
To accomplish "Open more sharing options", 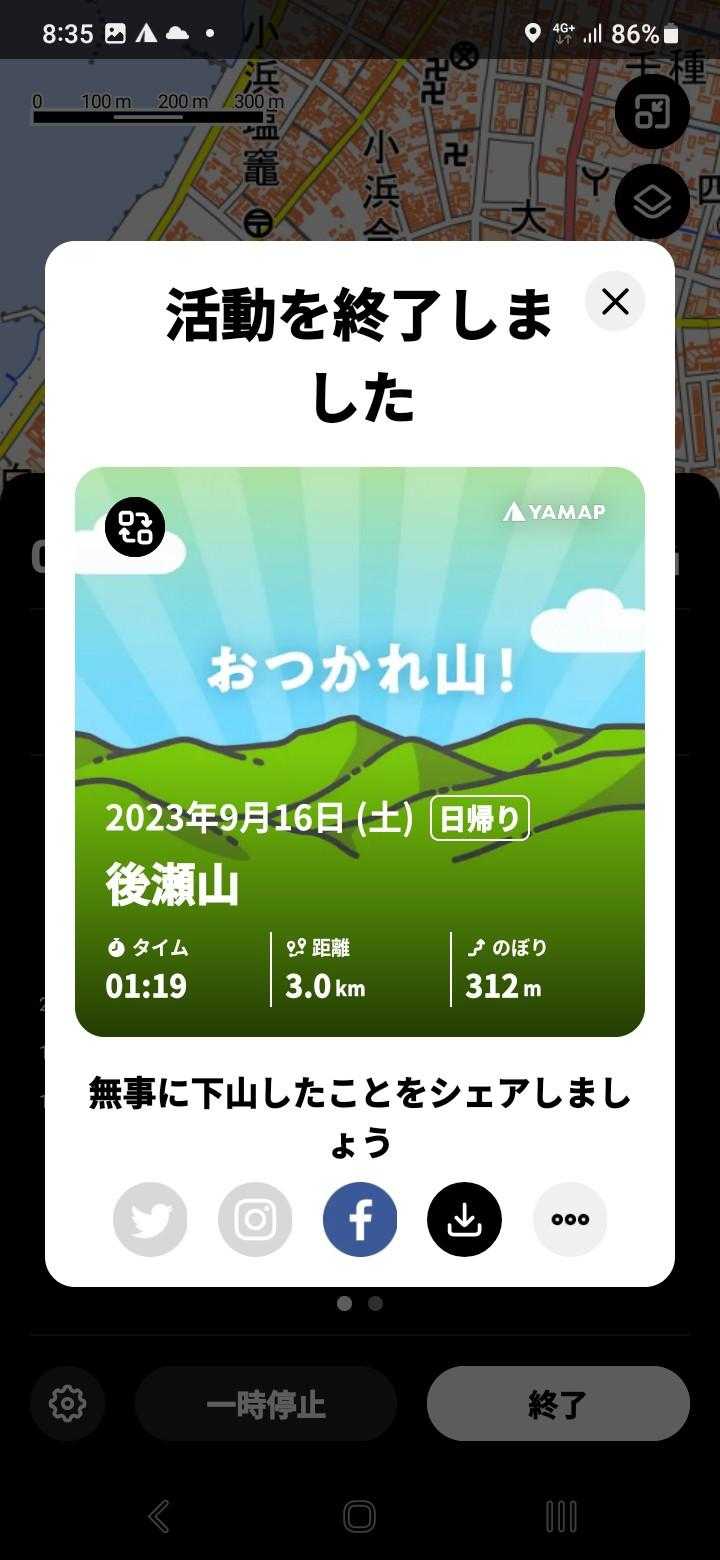I will (x=570, y=1219).
